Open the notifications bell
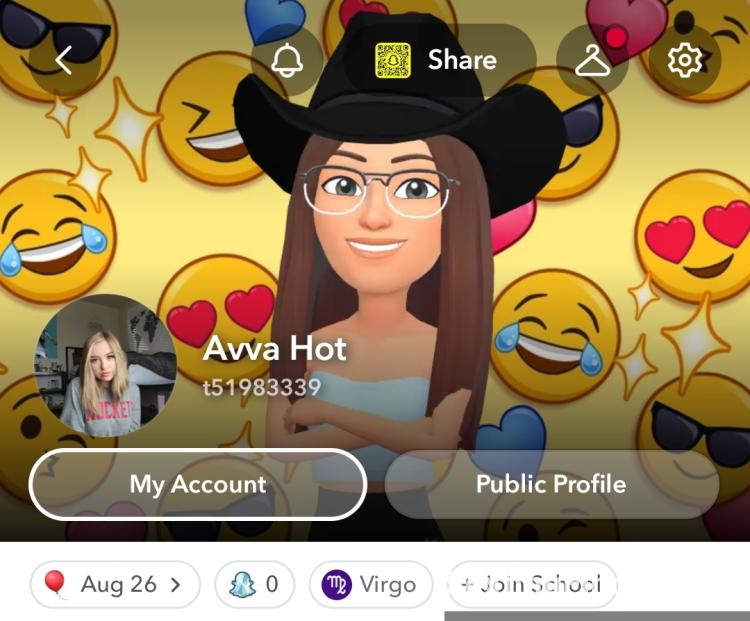The height and width of the screenshot is (621, 750). point(287,61)
